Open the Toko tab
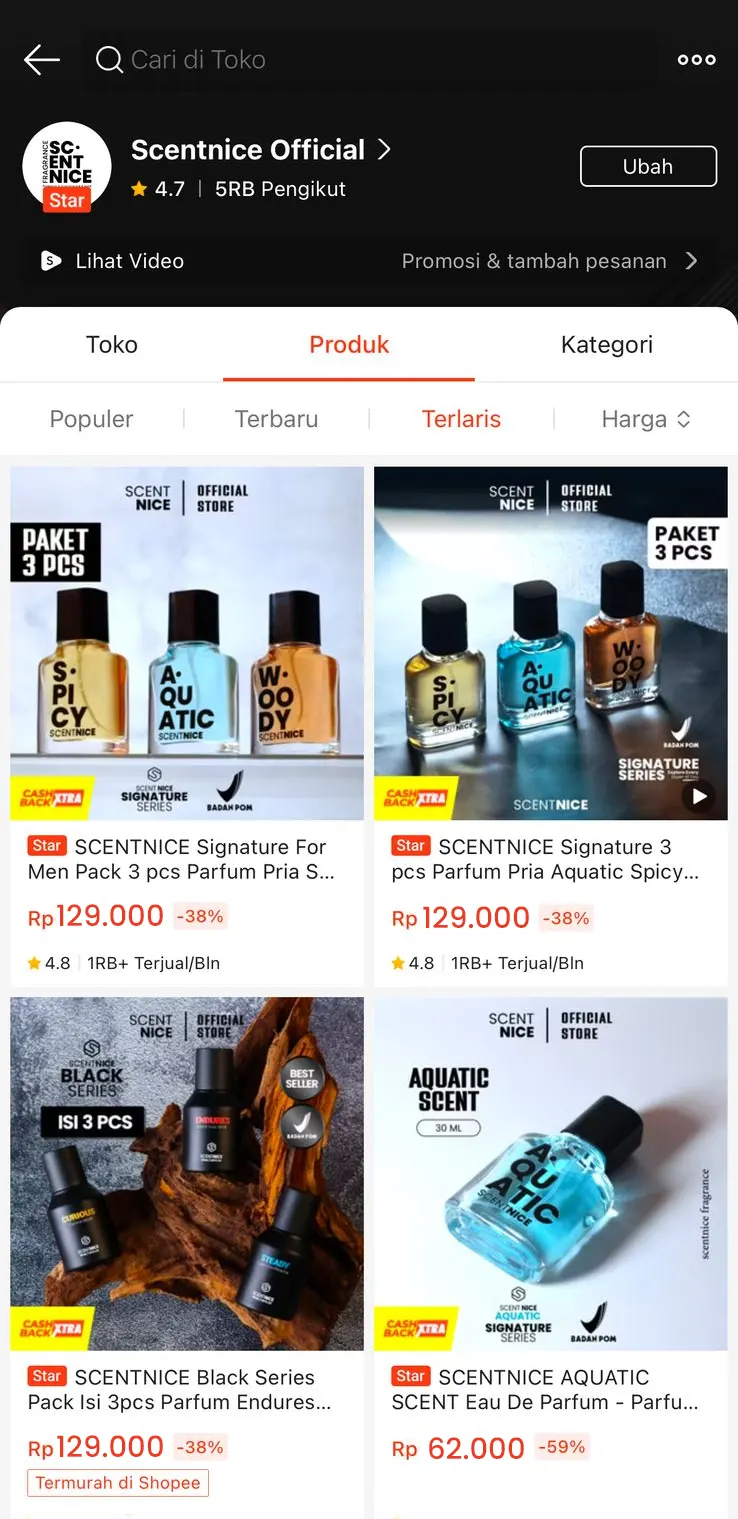738x1519 pixels. click(111, 344)
